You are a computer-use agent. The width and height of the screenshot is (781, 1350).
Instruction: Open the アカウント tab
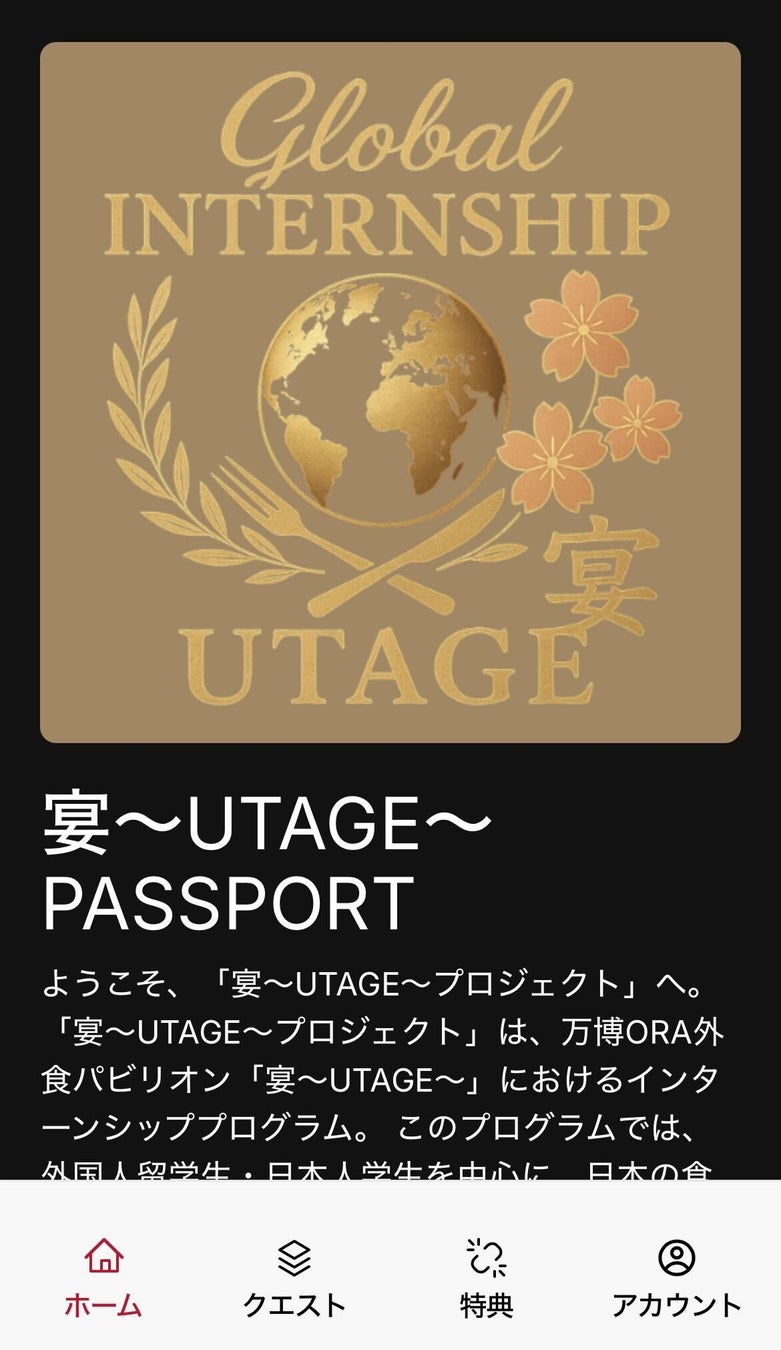tap(677, 1277)
